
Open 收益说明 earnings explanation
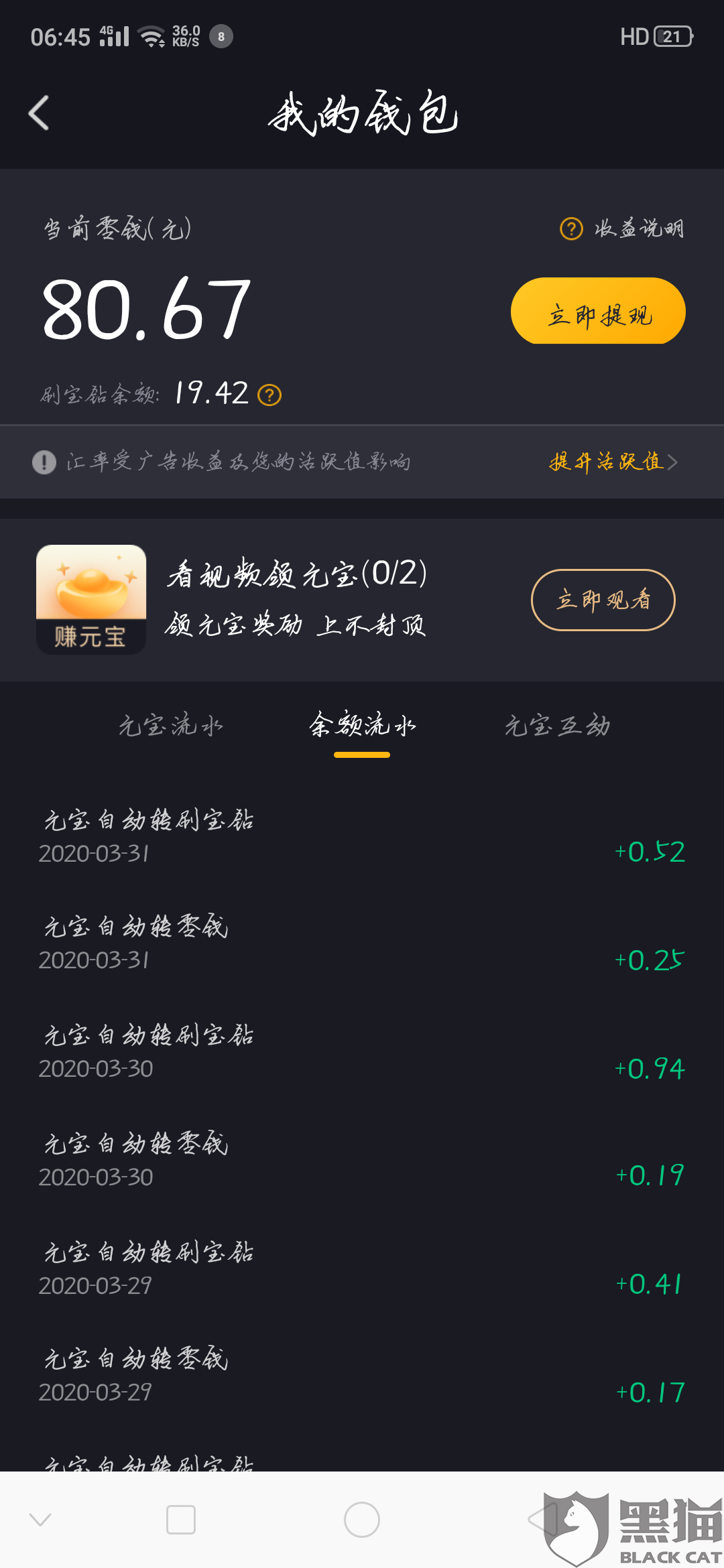coord(622,229)
